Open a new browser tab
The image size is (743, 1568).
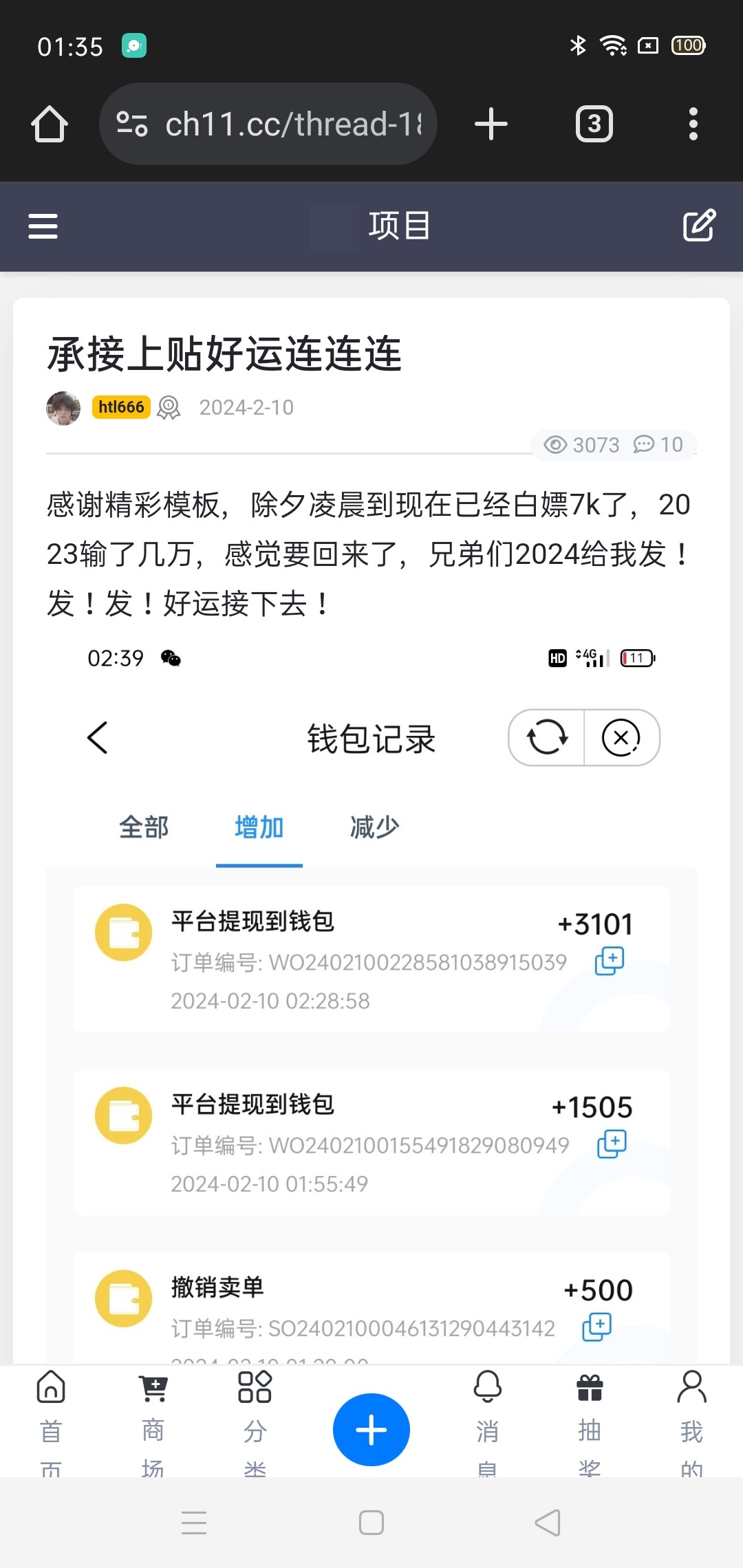click(491, 124)
